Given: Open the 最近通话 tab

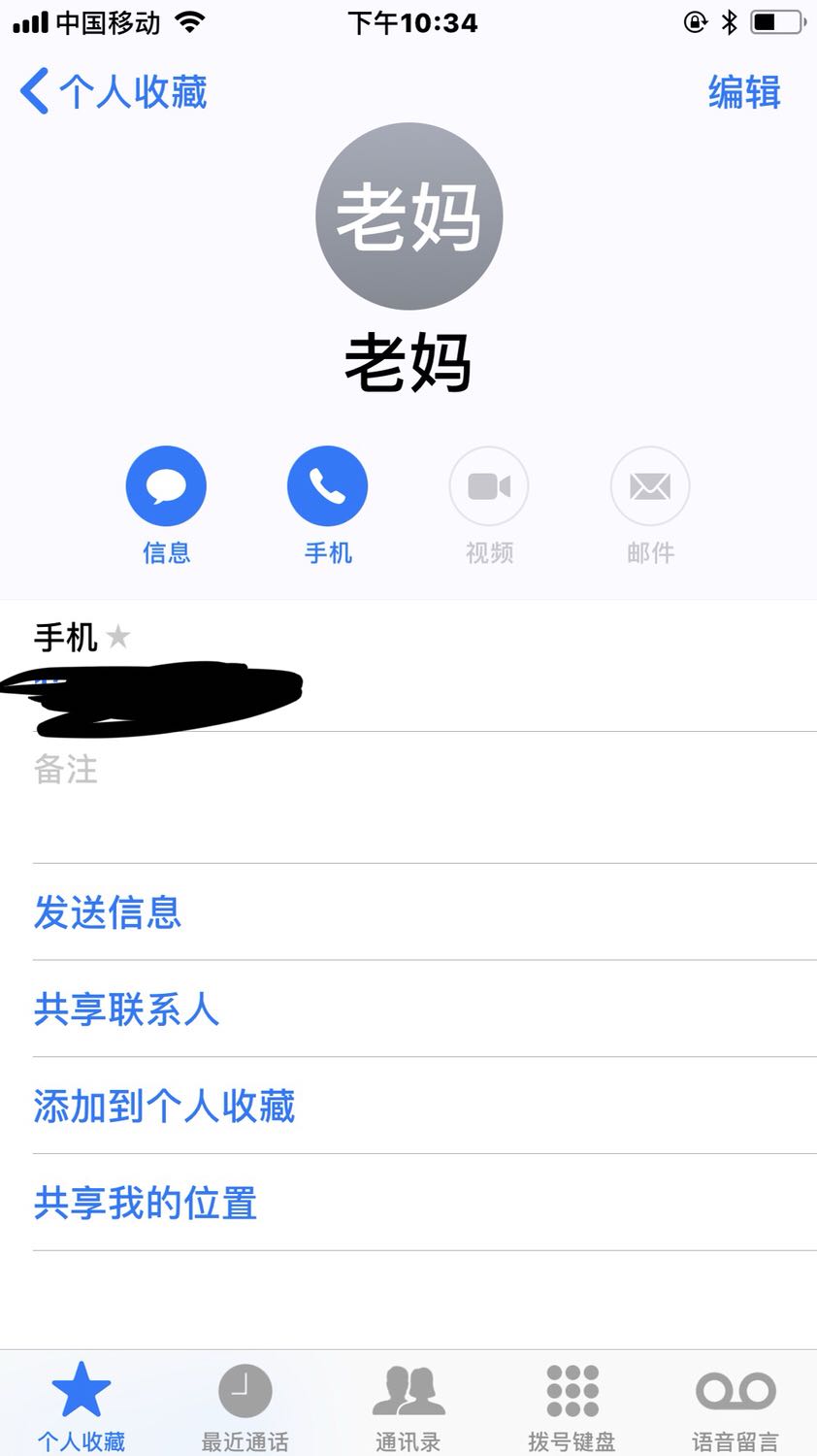Looking at the screenshot, I should 245,1405.
